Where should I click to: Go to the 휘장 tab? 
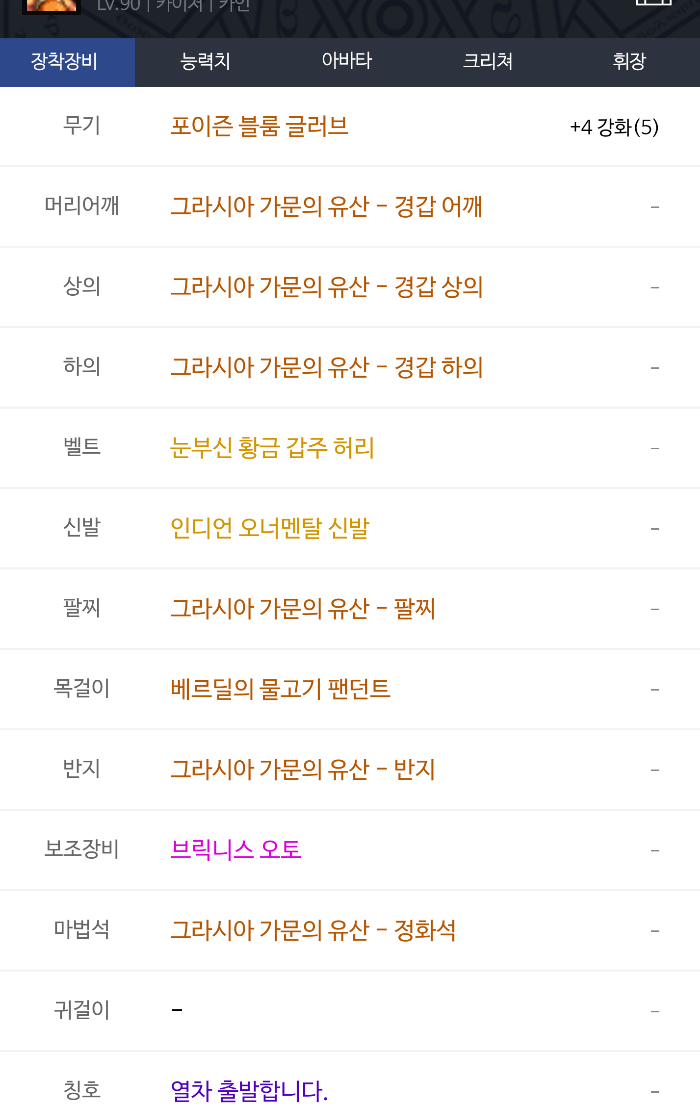(x=629, y=61)
